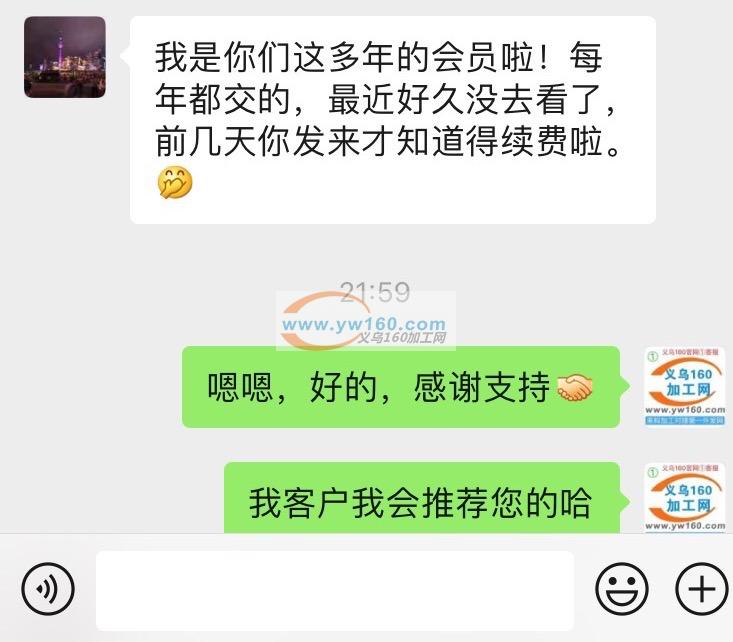Focus the message text field

point(334,590)
